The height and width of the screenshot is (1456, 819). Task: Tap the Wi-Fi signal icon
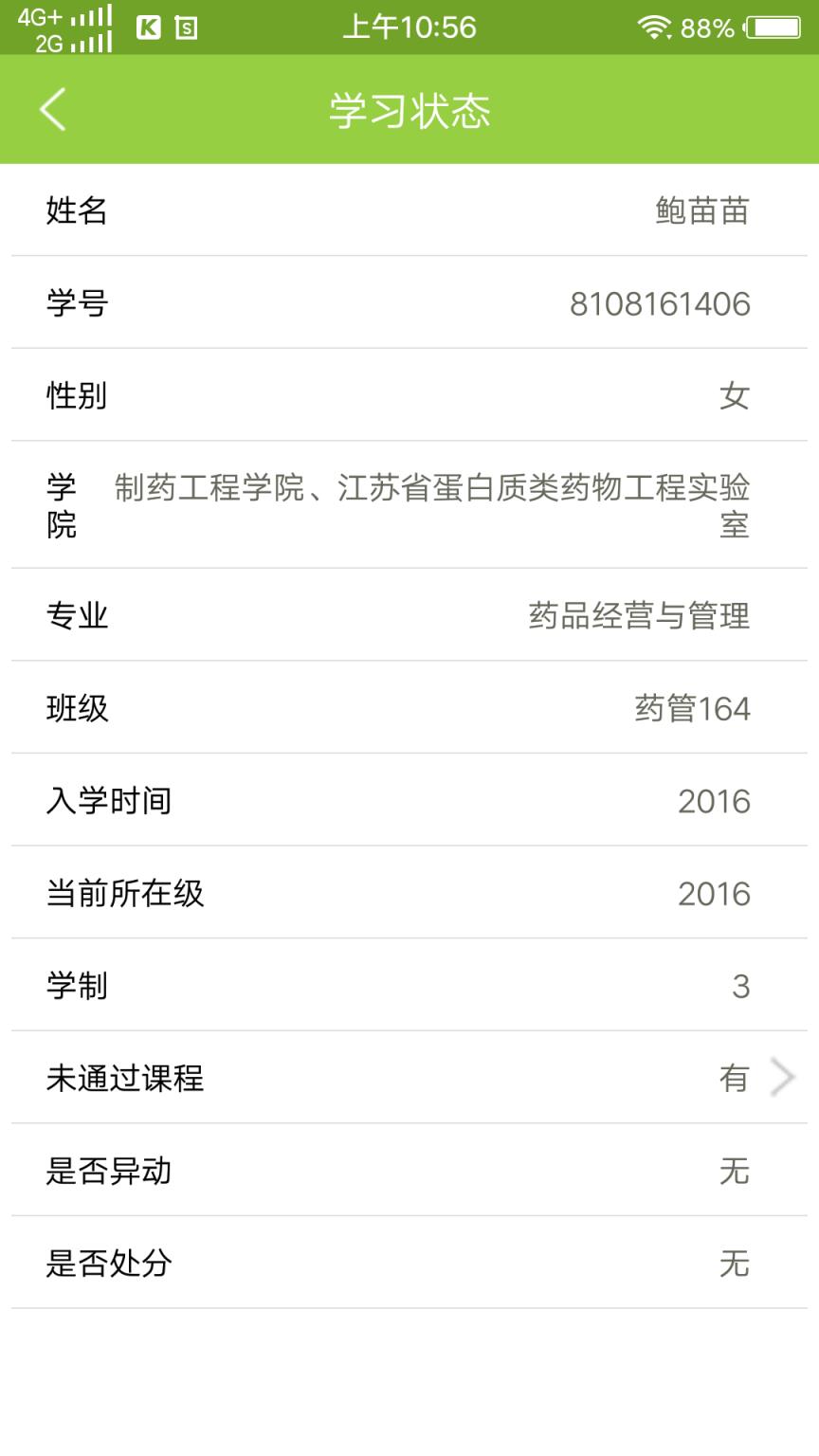(x=654, y=27)
